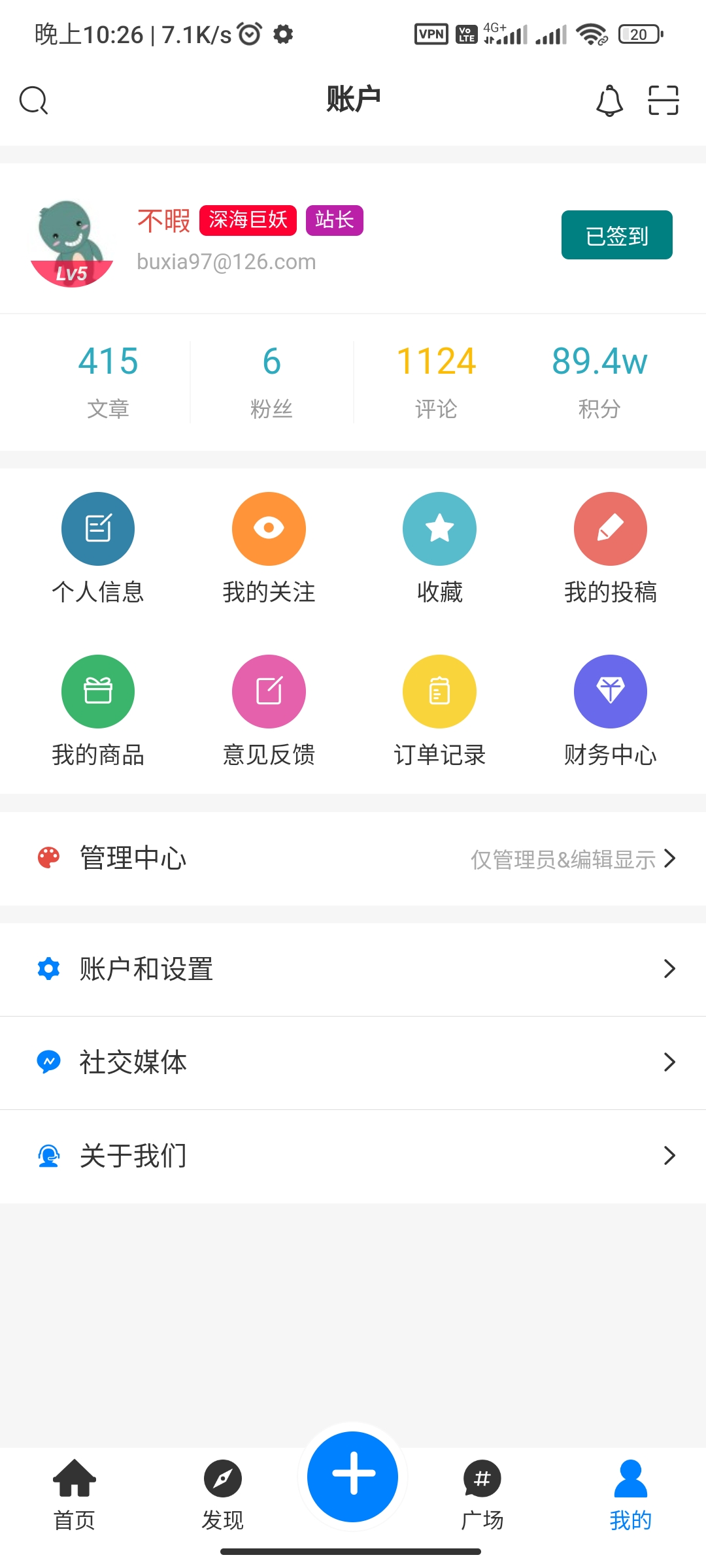Screen dimensions: 706x1568
Task: Expand the 社交媒体 social media row
Action: click(x=353, y=1062)
